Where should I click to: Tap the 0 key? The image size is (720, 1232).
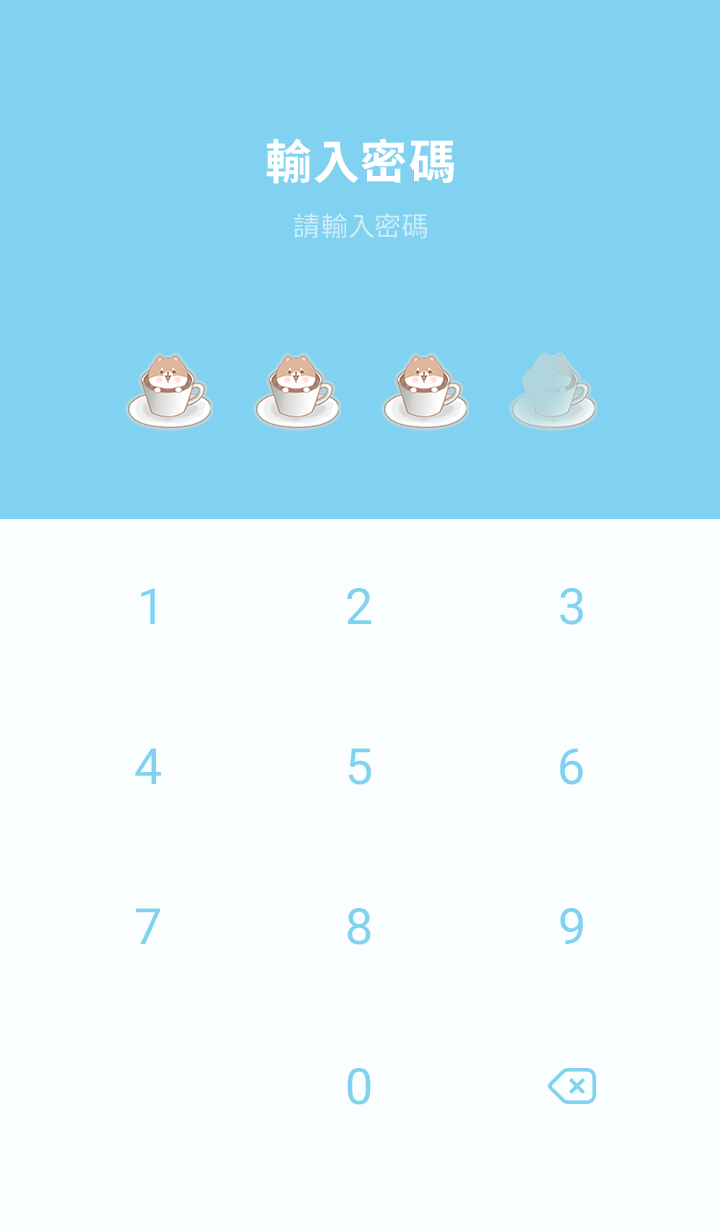coord(359,1087)
